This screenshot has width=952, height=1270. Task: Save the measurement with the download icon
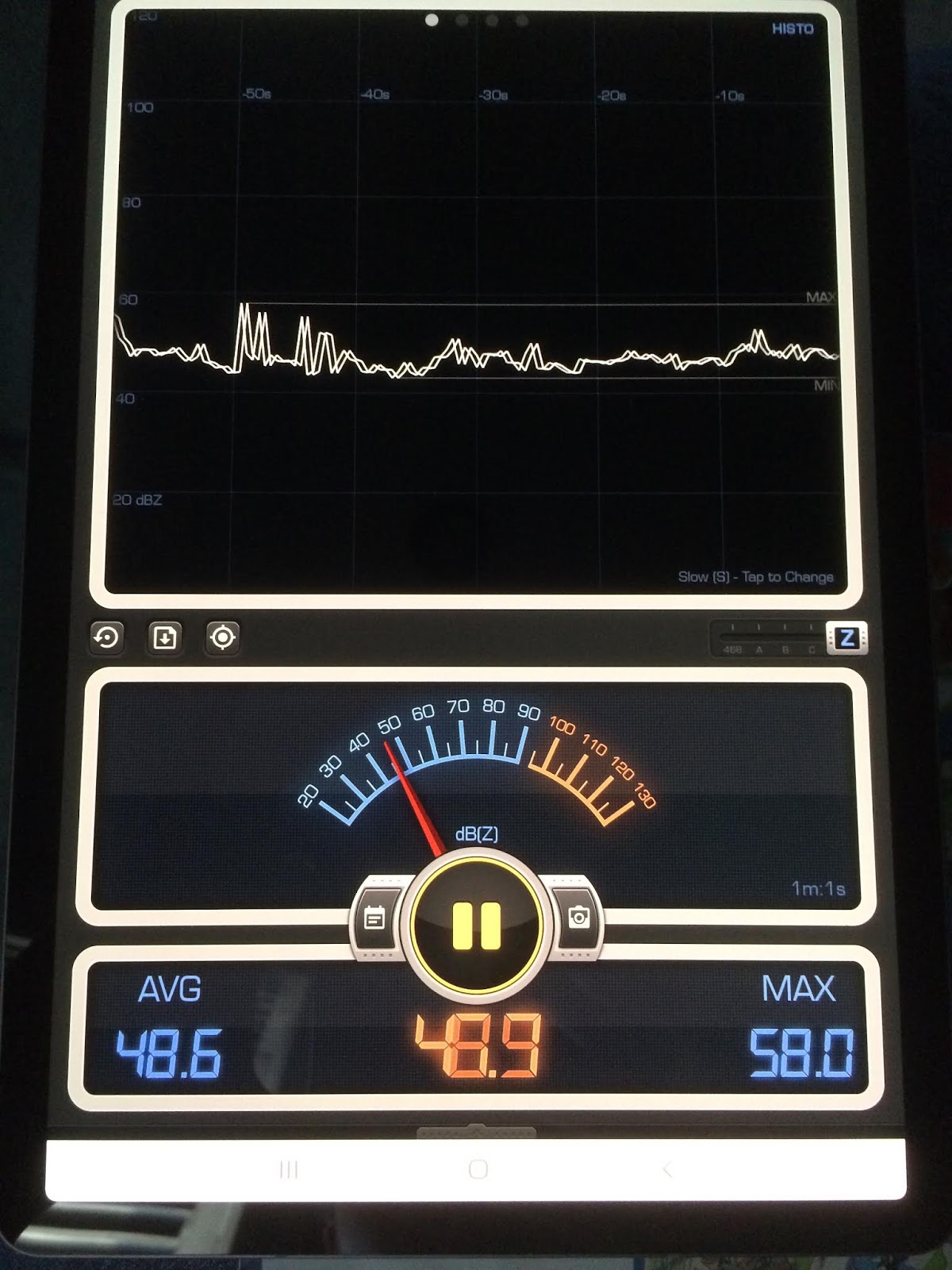164,637
